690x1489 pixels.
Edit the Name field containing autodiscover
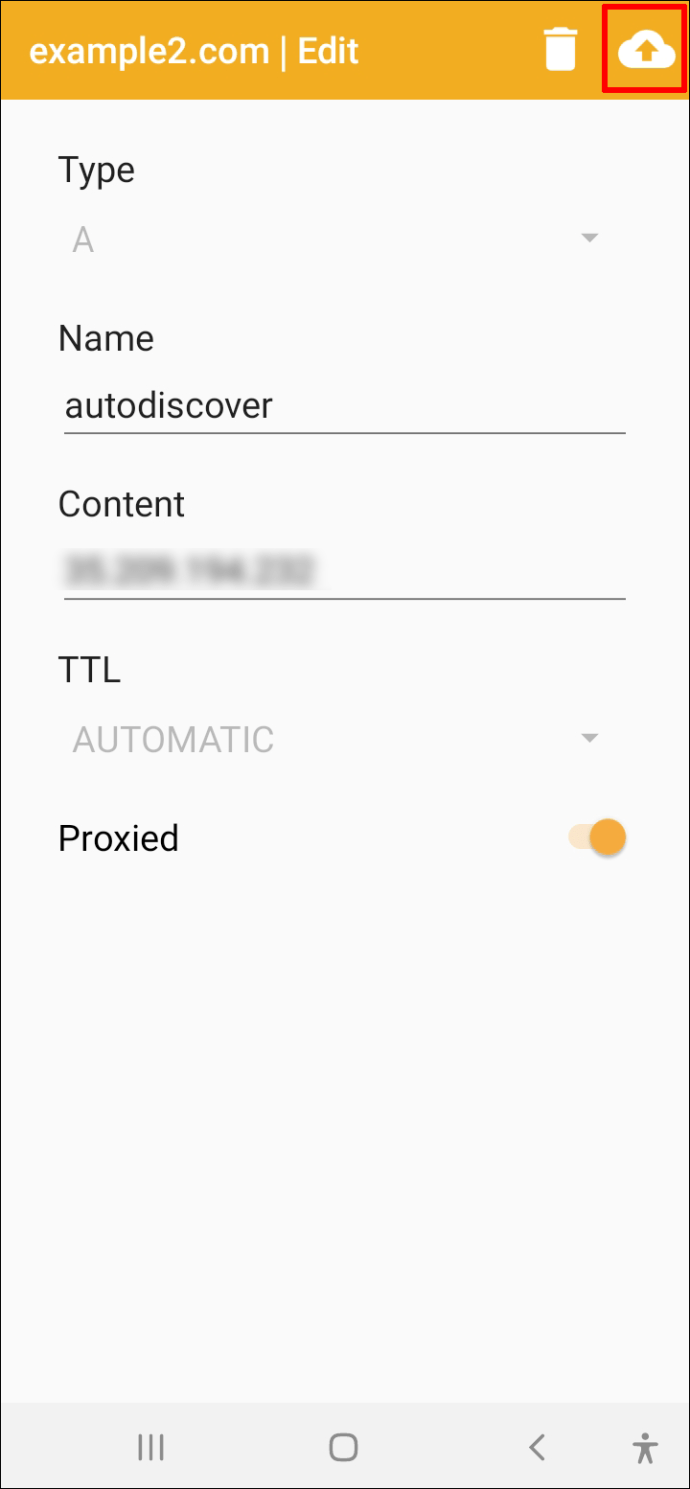coord(344,406)
